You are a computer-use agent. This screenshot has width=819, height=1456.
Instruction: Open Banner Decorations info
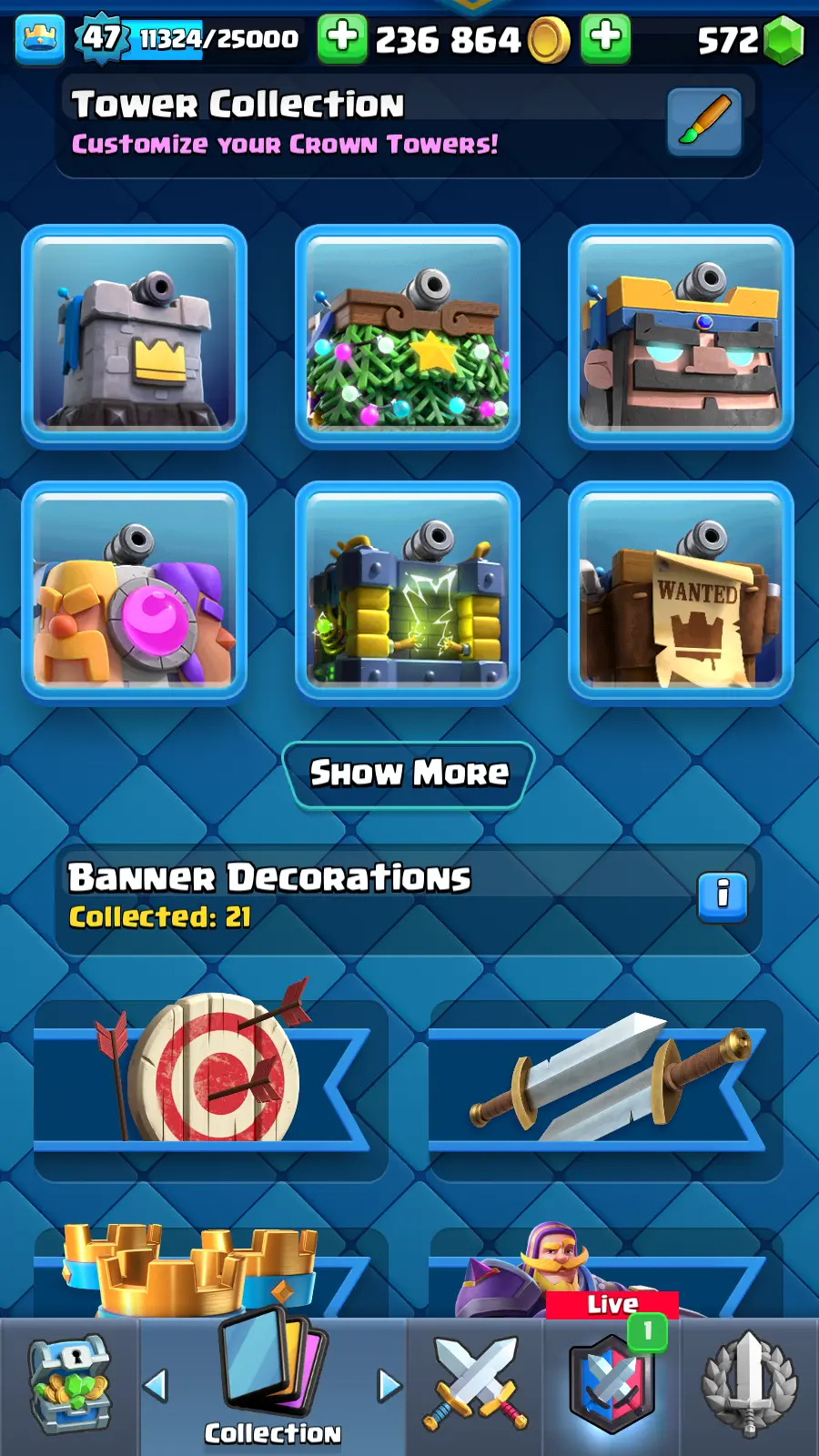click(723, 896)
